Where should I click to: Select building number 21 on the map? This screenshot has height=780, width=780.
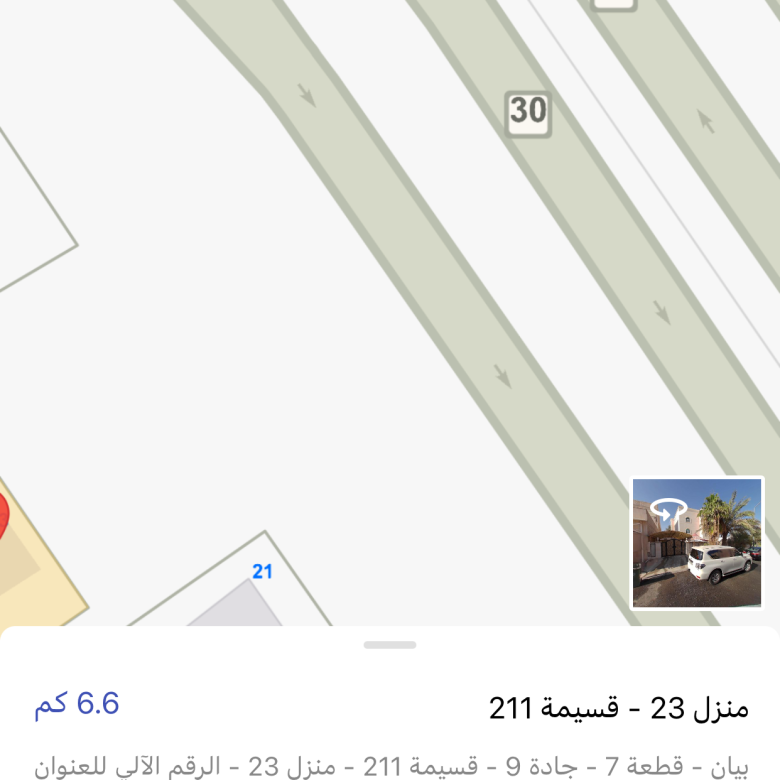coord(262,572)
